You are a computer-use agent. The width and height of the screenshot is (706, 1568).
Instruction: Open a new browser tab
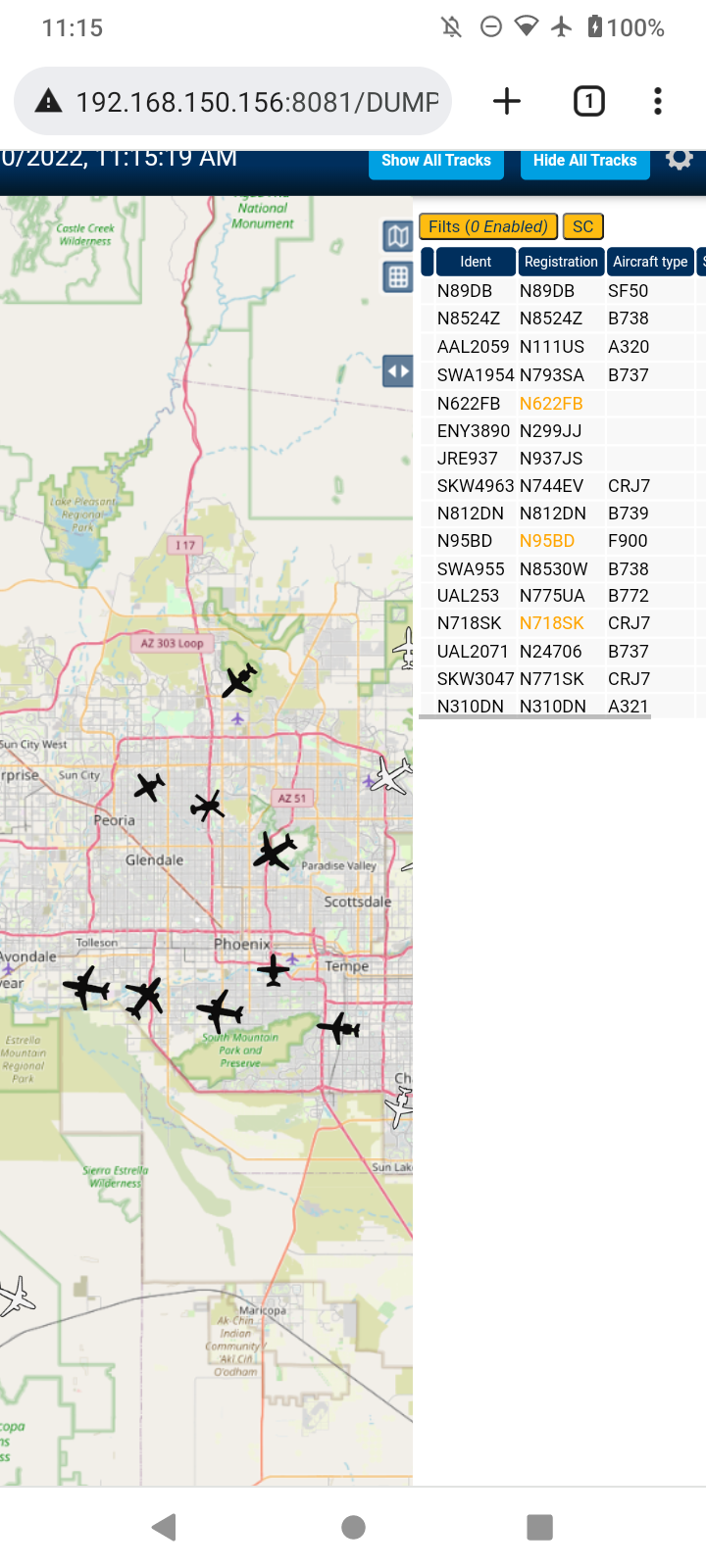(x=507, y=101)
